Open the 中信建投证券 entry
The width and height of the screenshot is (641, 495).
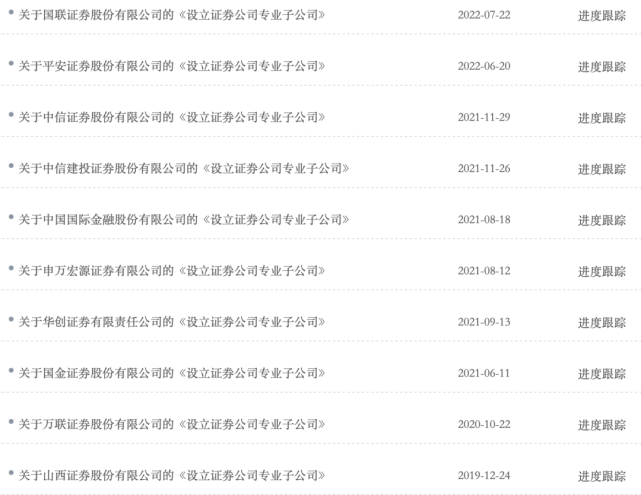[184, 168]
